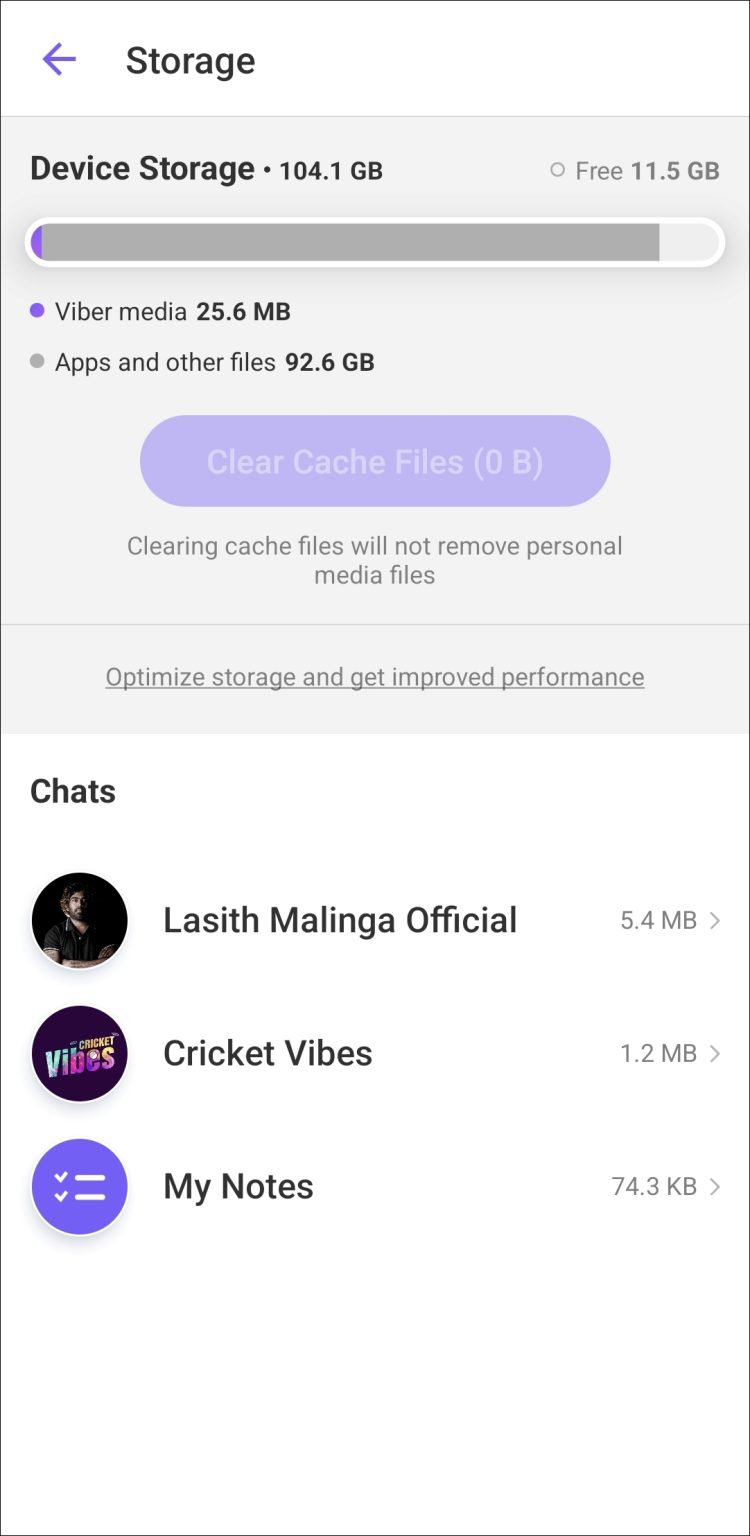The image size is (750, 1536).
Task: Tap the Device Storage heading
Action: 141,168
